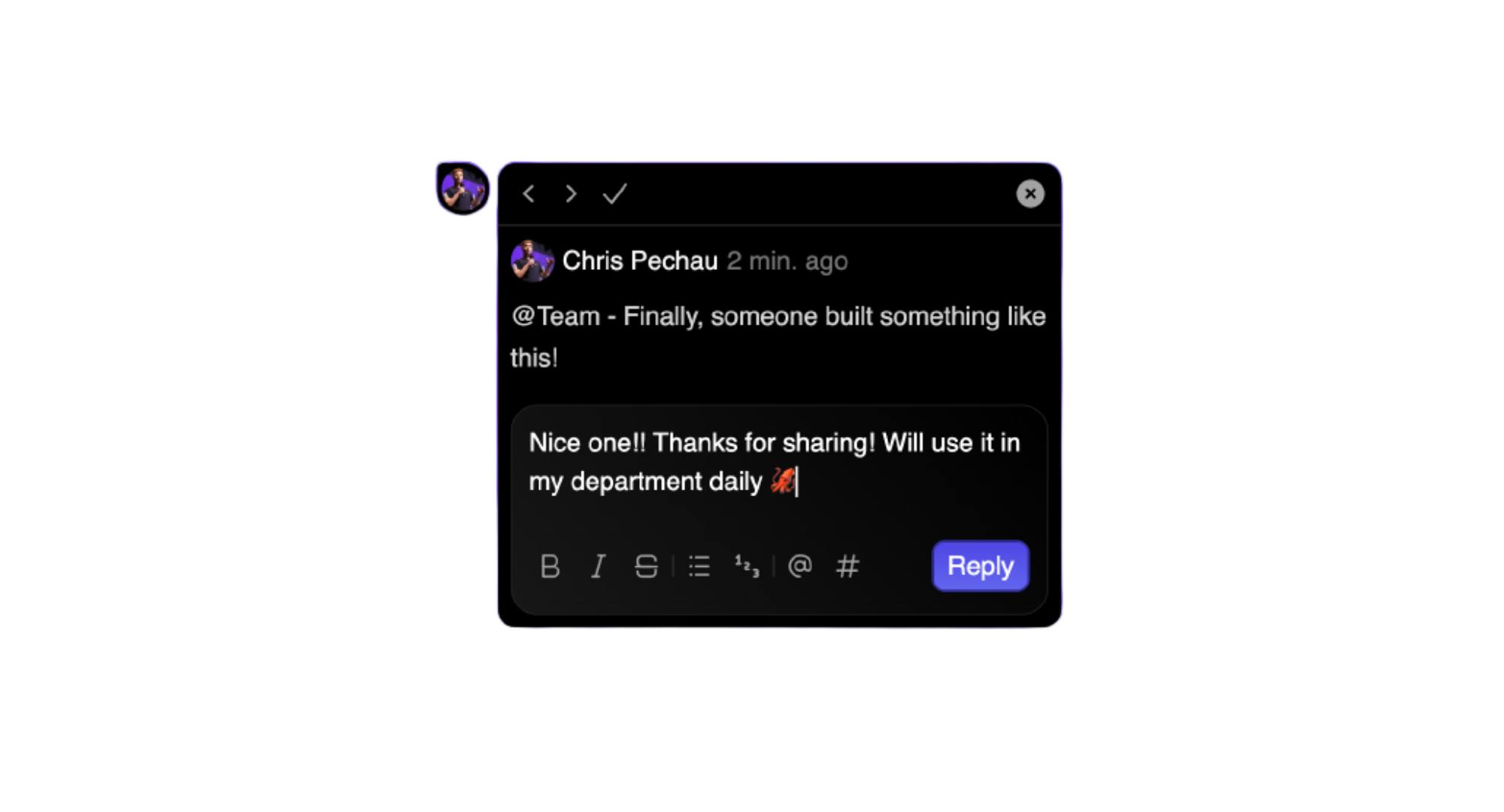Insert a numbered list
The width and height of the screenshot is (1504, 812).
click(747, 566)
